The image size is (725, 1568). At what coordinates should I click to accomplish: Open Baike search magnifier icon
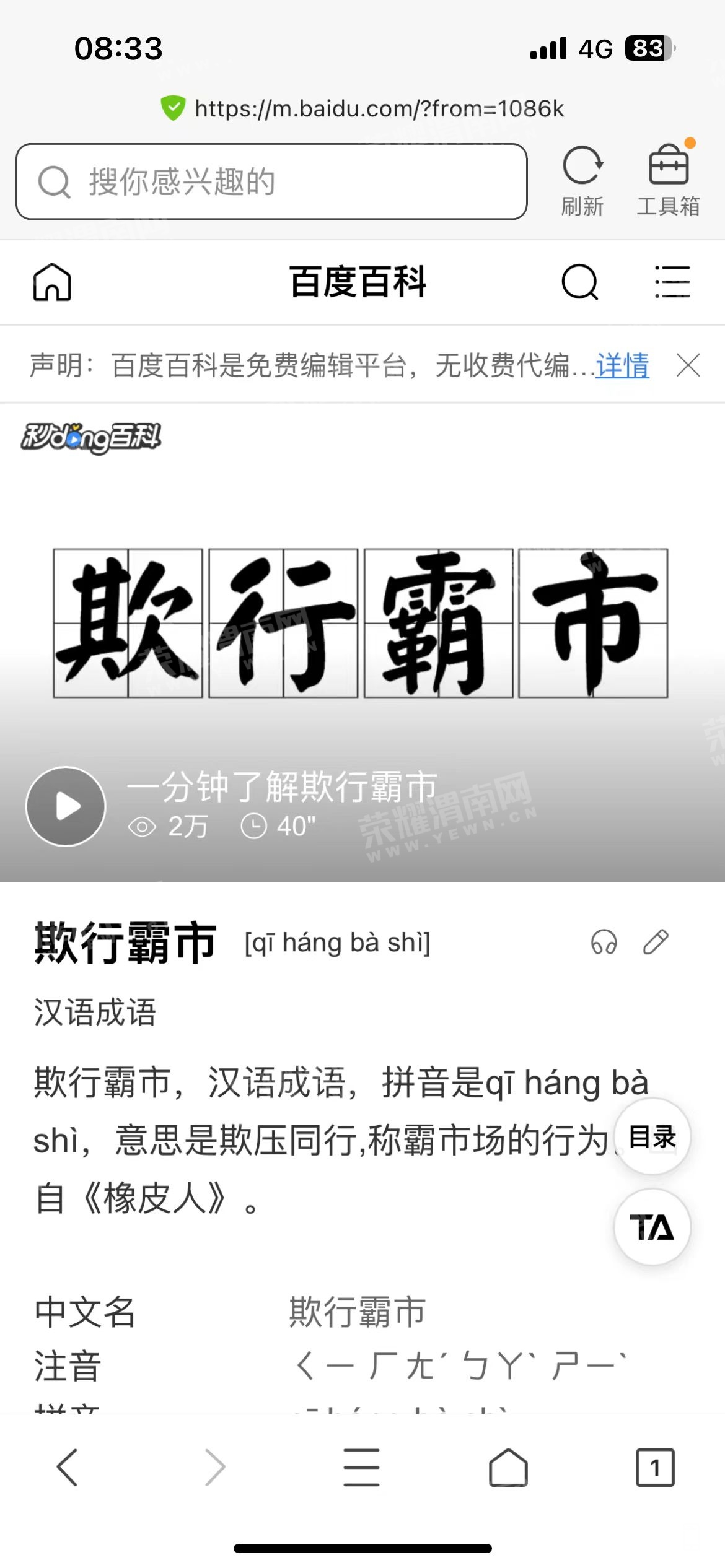point(579,282)
